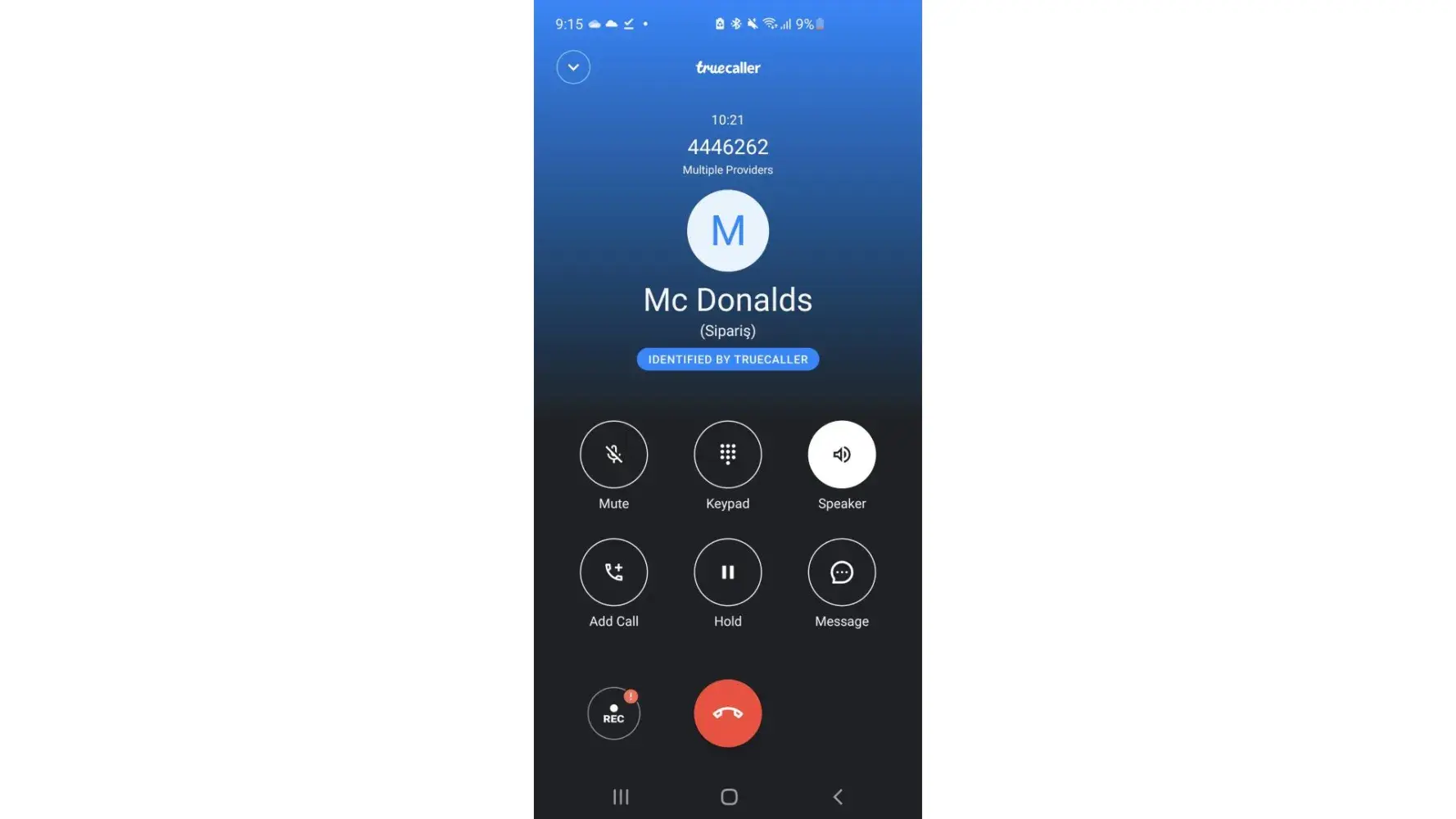Start recording with the REC button
Viewport: 1456px width, 819px height.
tap(613, 713)
